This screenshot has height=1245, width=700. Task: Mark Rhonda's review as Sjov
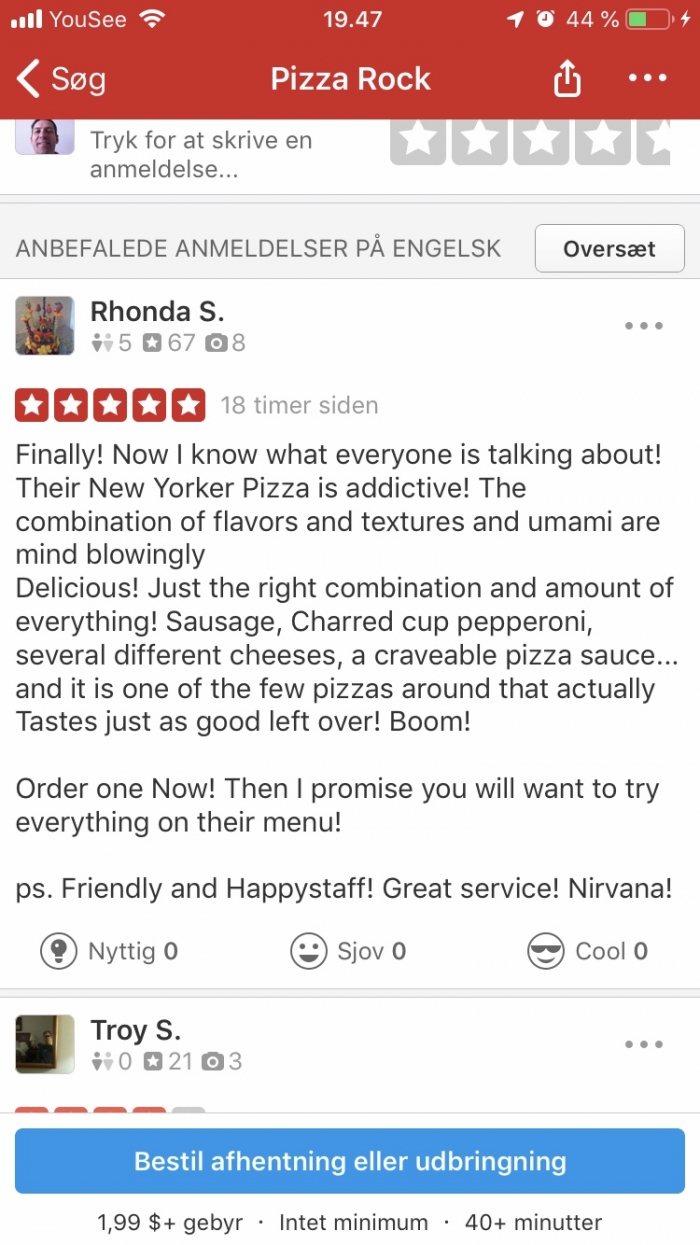click(349, 951)
